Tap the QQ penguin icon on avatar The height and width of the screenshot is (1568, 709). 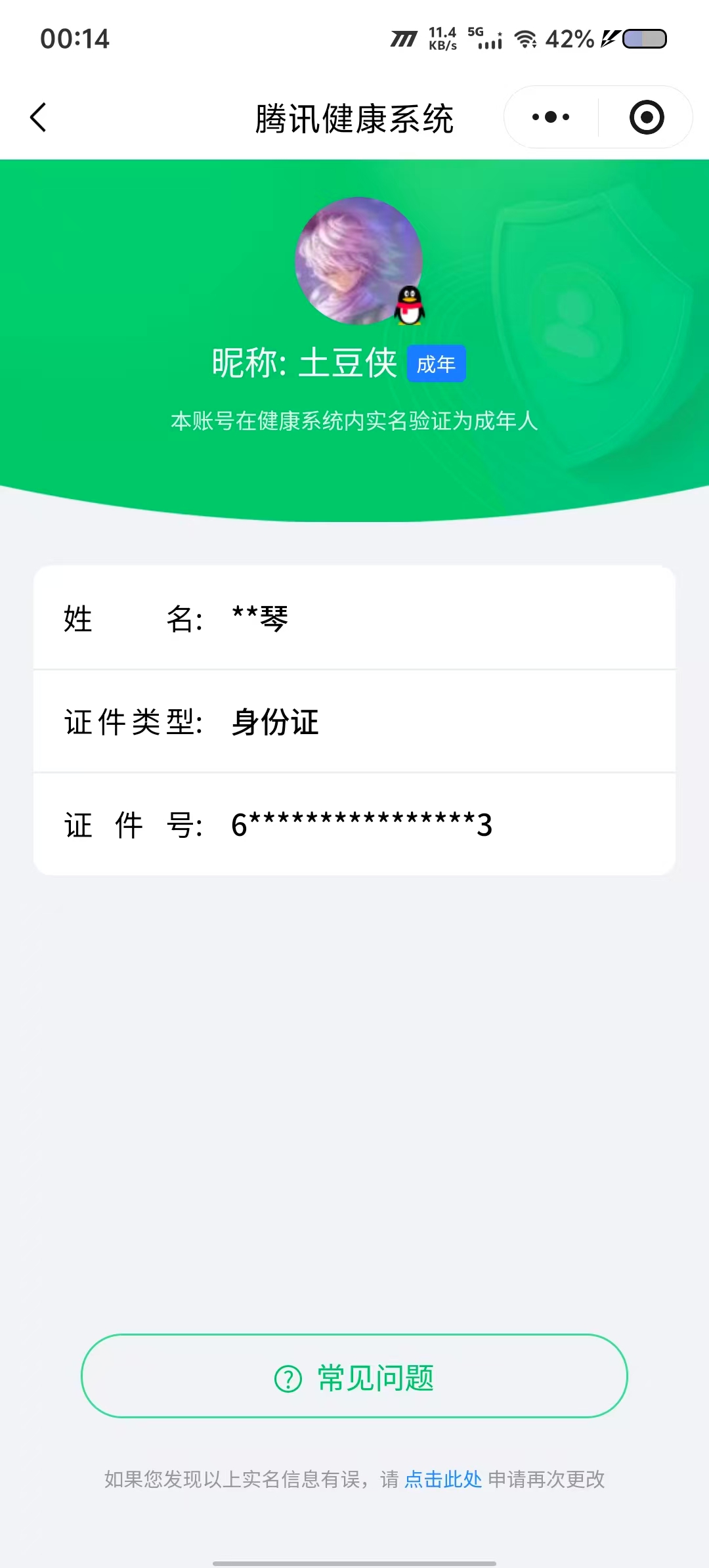[408, 306]
